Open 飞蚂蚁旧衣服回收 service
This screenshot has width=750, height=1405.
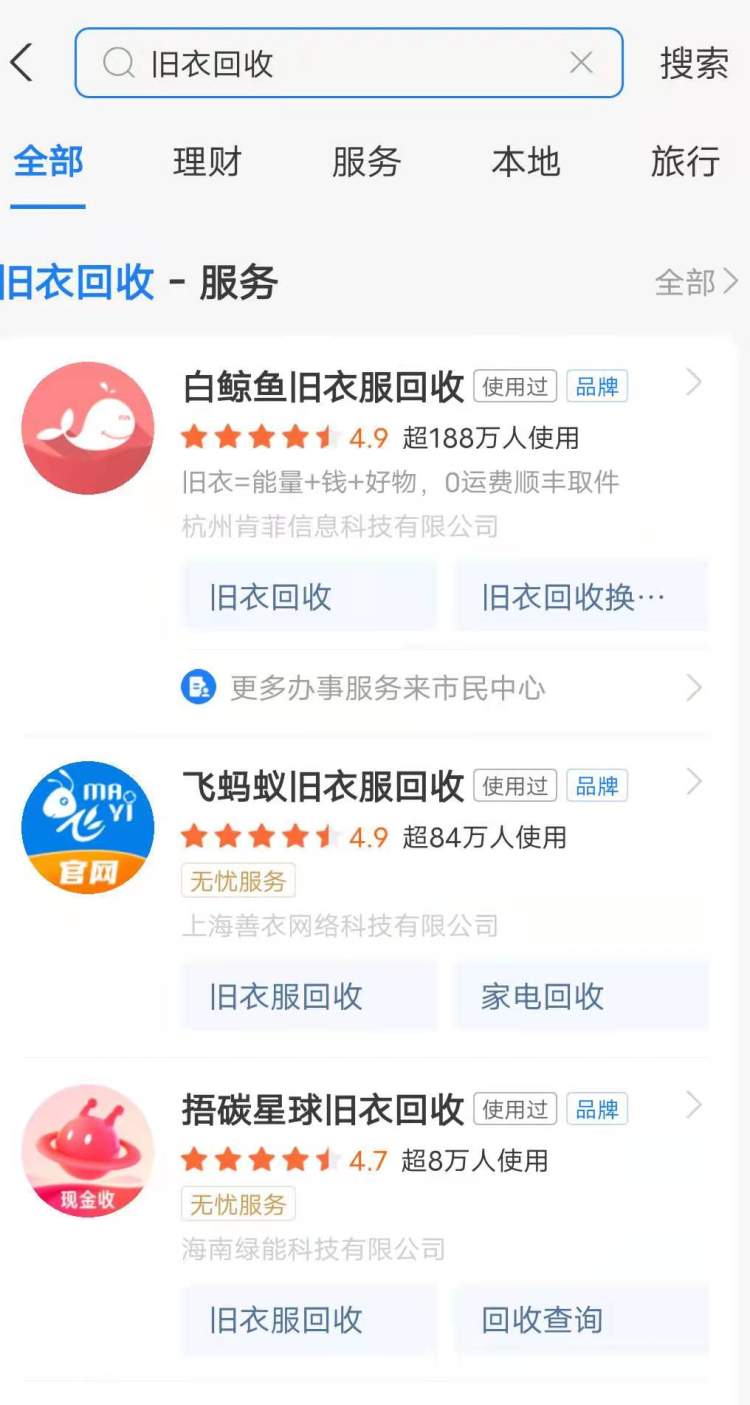coord(323,786)
